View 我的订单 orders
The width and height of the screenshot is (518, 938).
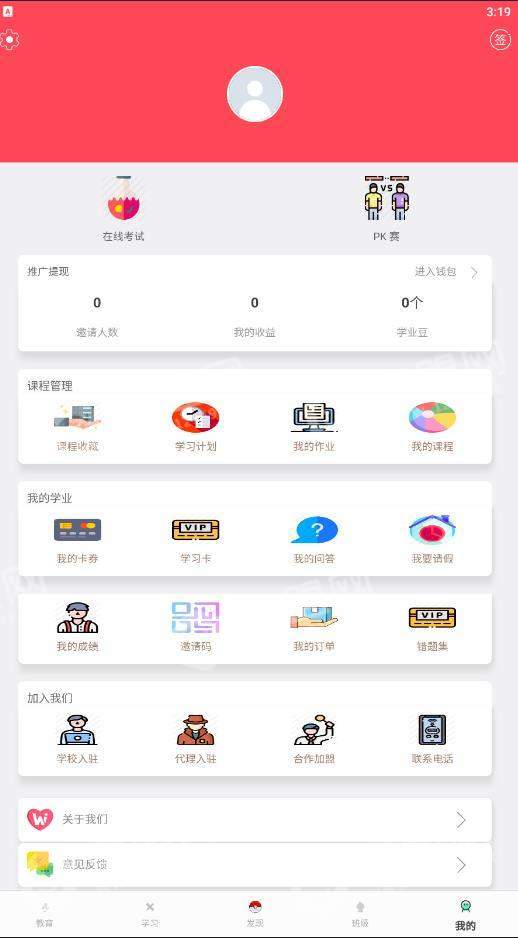(314, 627)
